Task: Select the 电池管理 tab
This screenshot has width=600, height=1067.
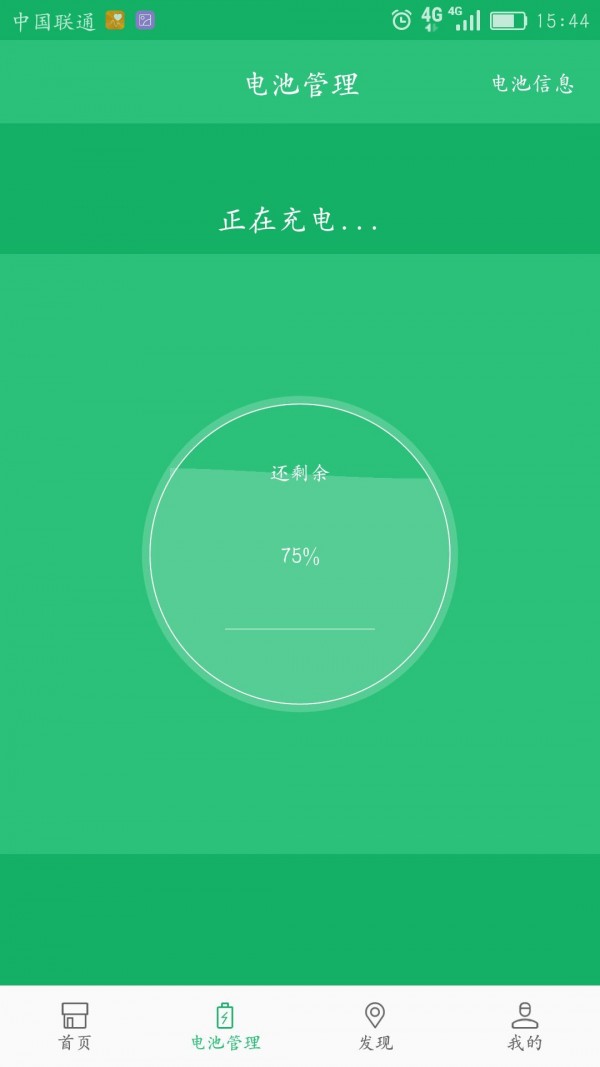Action: click(225, 1026)
